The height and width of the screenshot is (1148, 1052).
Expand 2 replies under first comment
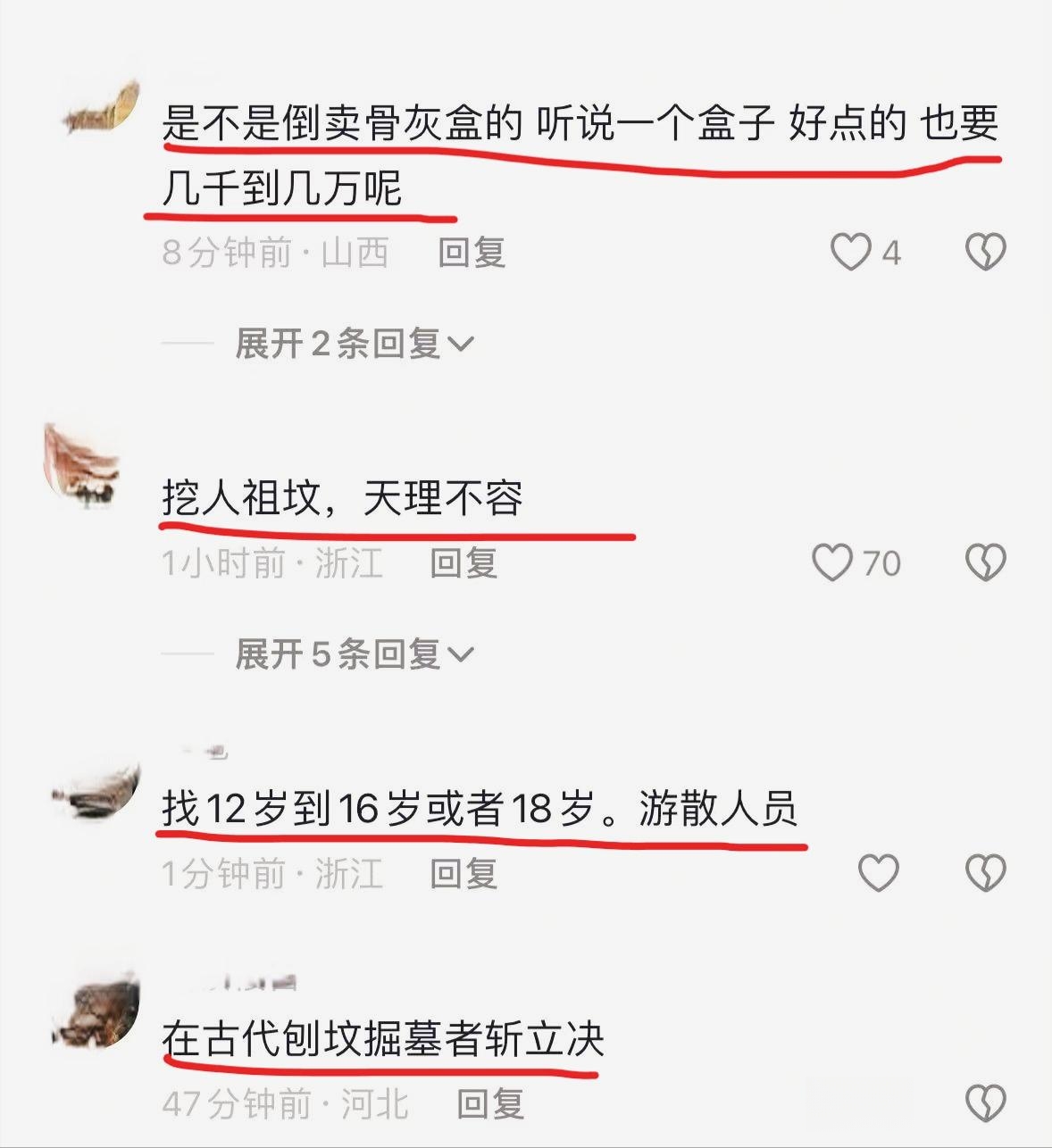354,344
